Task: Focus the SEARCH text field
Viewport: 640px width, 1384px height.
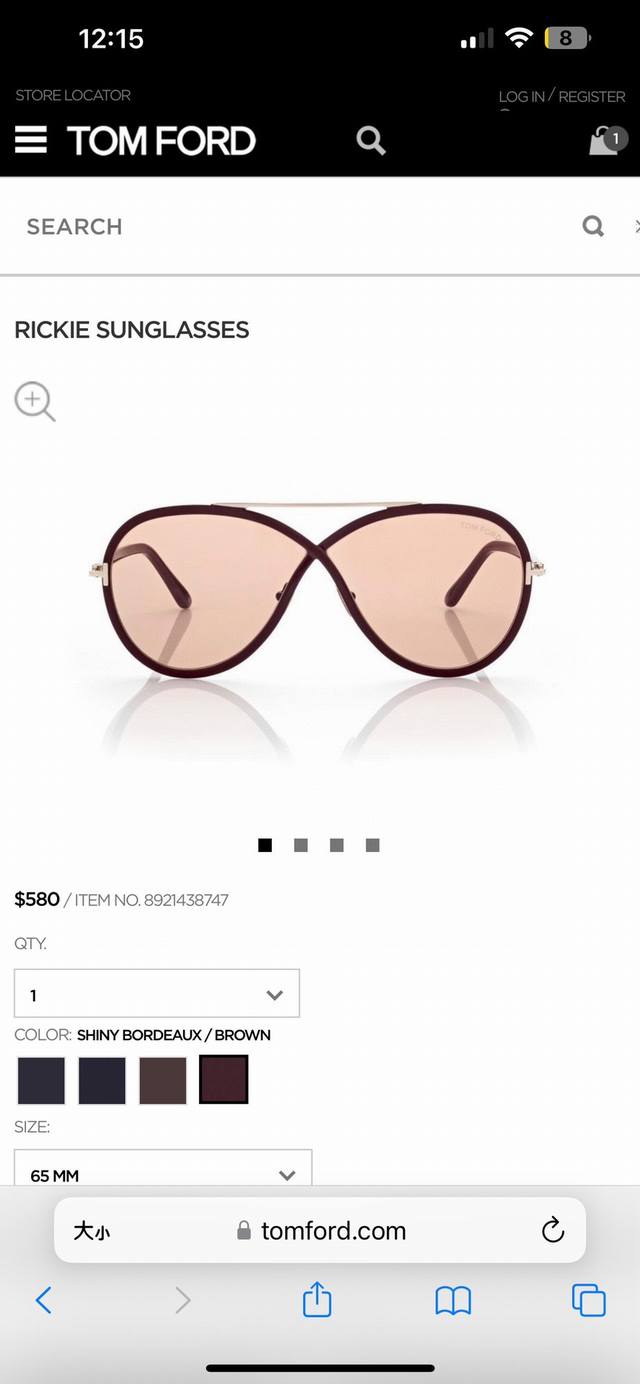Action: click(x=290, y=227)
